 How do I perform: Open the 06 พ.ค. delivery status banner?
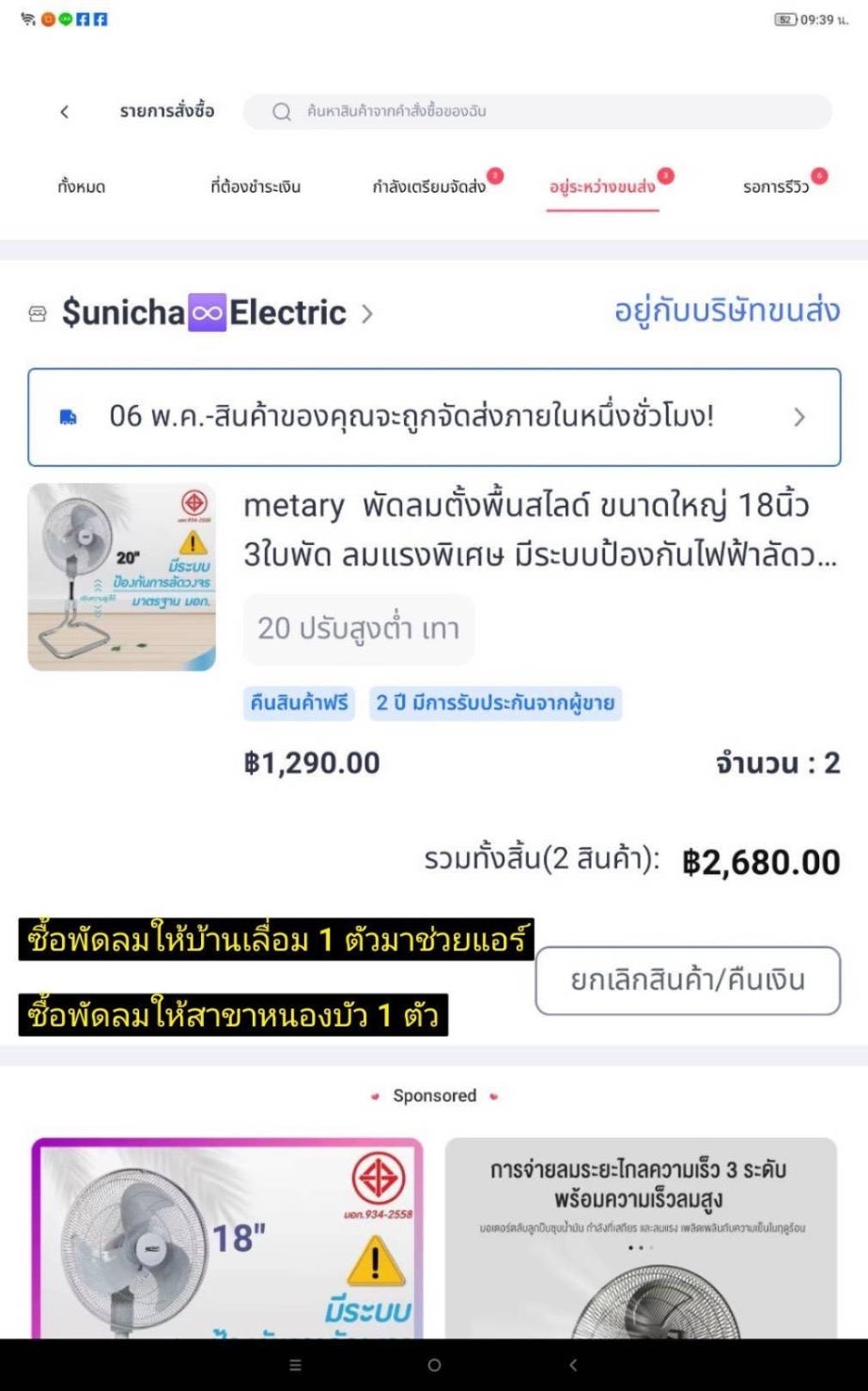click(x=434, y=417)
